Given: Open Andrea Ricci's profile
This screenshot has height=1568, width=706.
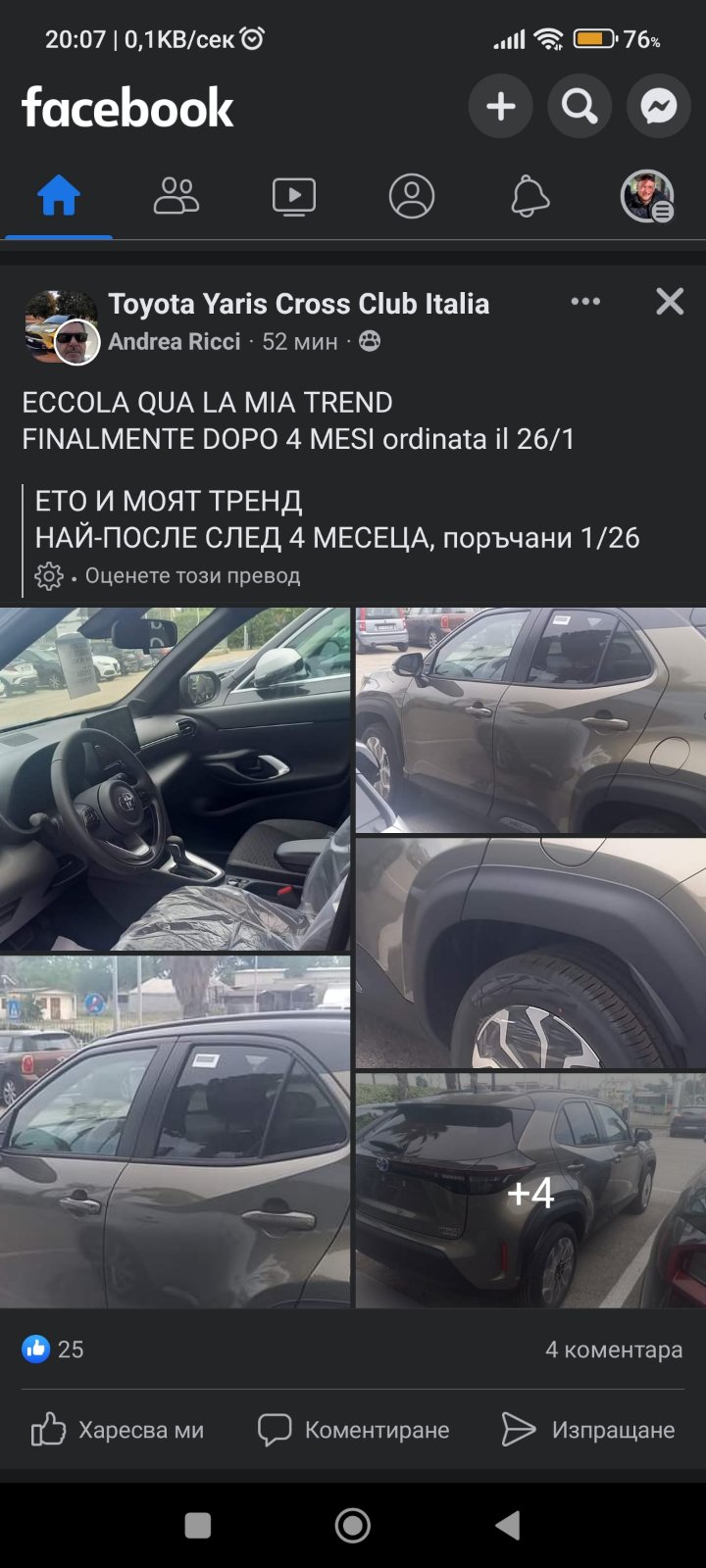Looking at the screenshot, I should pyautogui.click(x=174, y=341).
